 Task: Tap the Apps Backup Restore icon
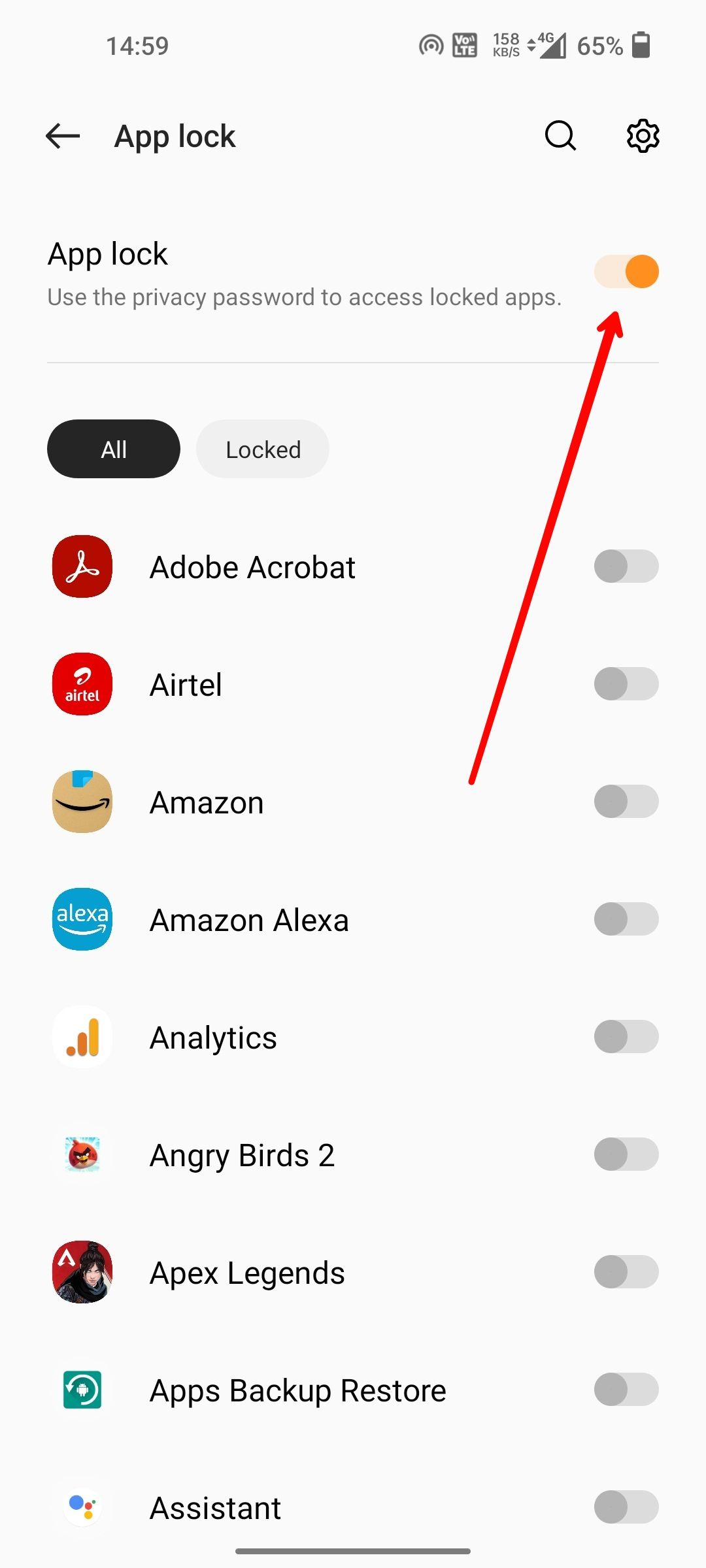82,1390
